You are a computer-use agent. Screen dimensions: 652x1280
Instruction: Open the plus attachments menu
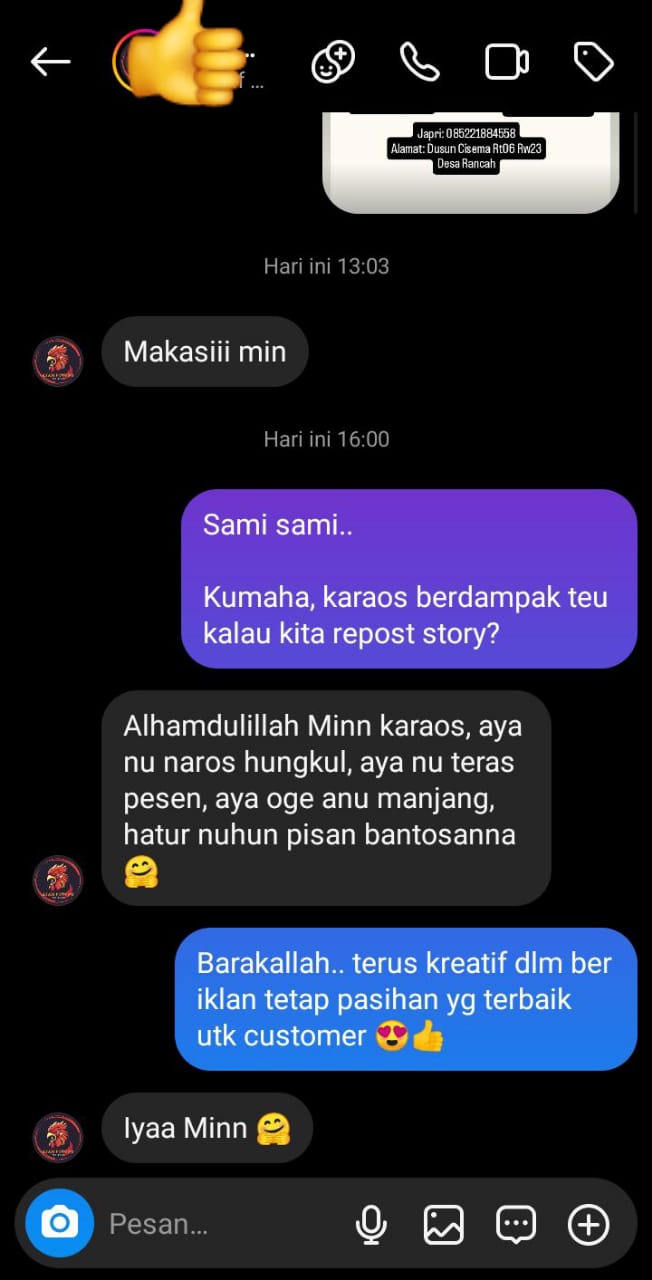[588, 1223]
